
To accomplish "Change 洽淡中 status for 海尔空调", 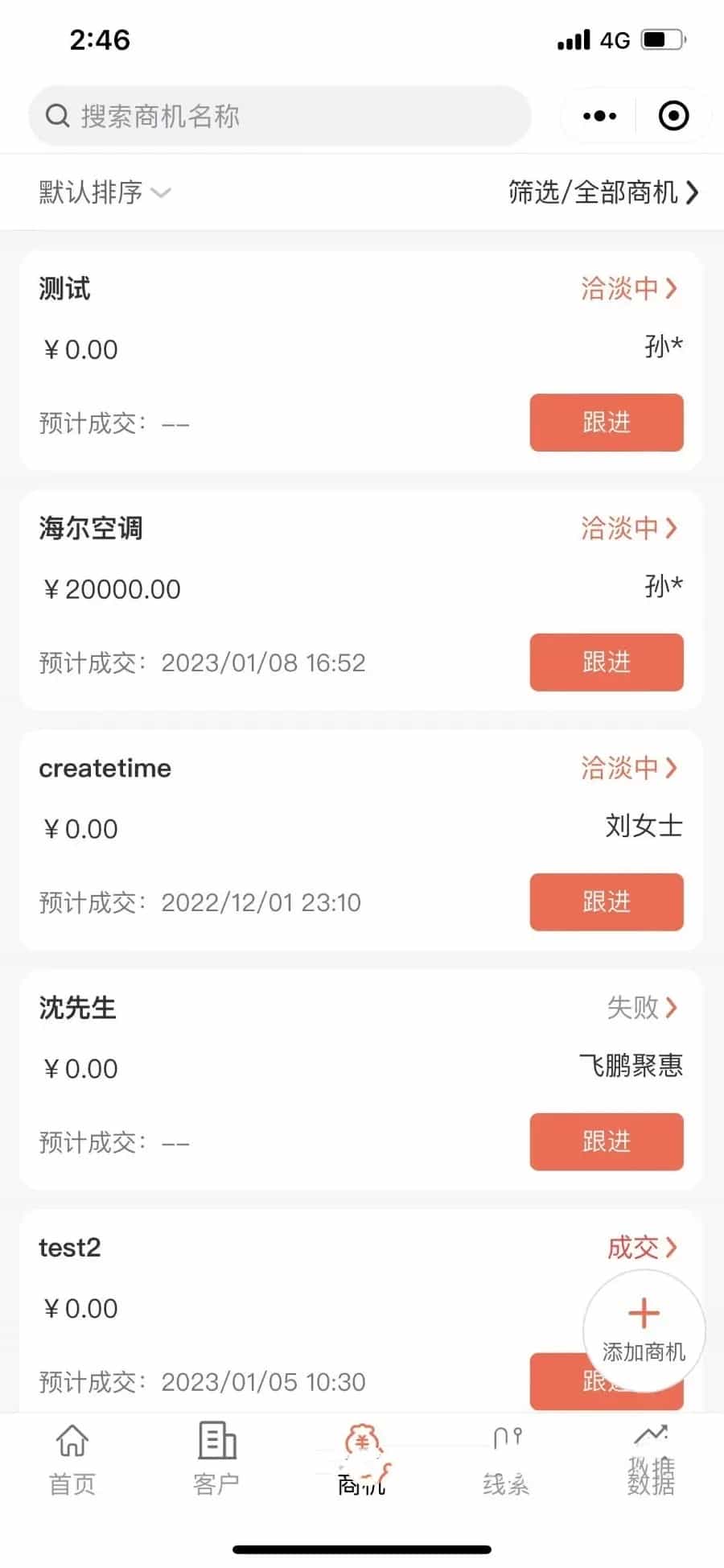I will [629, 529].
